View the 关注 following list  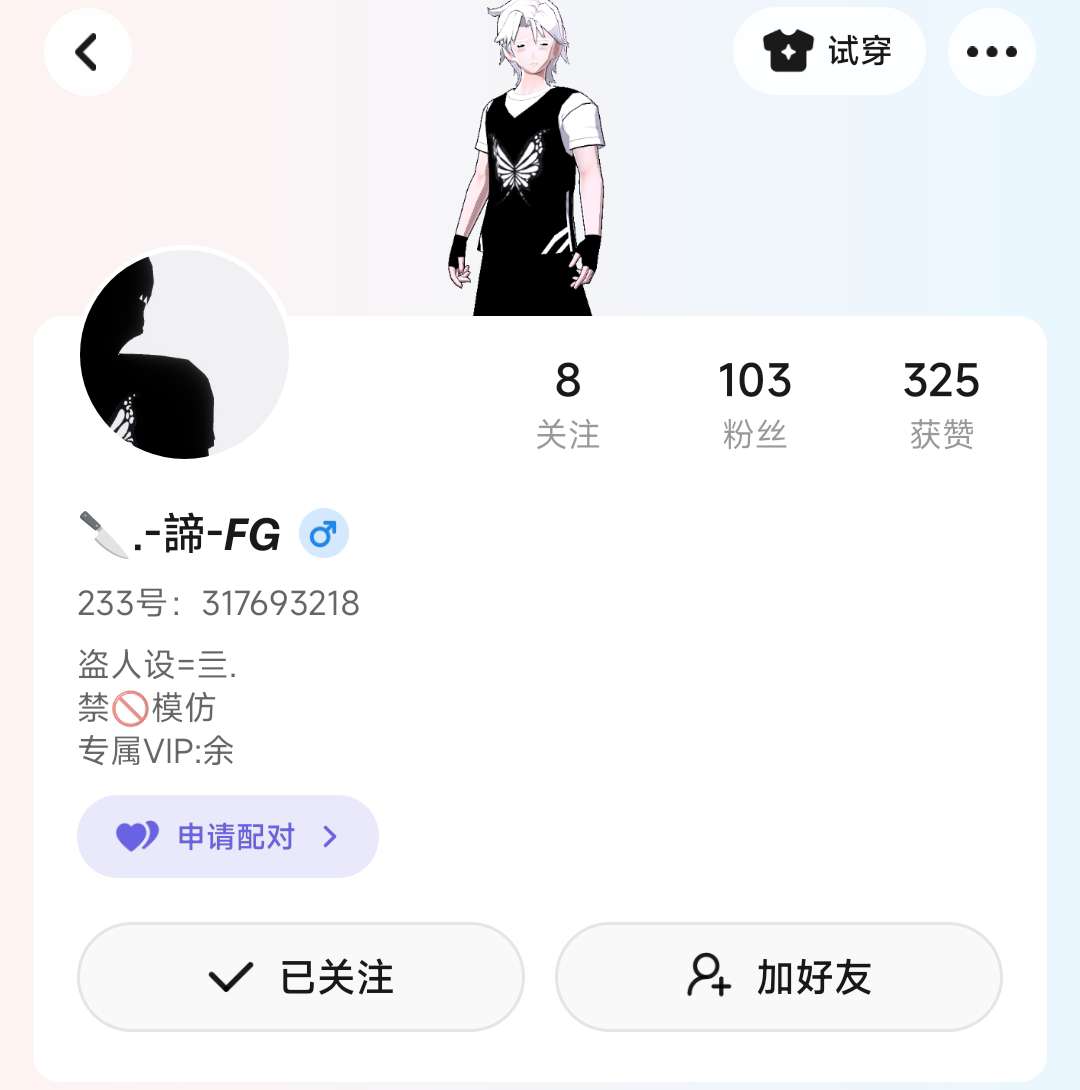click(x=567, y=403)
